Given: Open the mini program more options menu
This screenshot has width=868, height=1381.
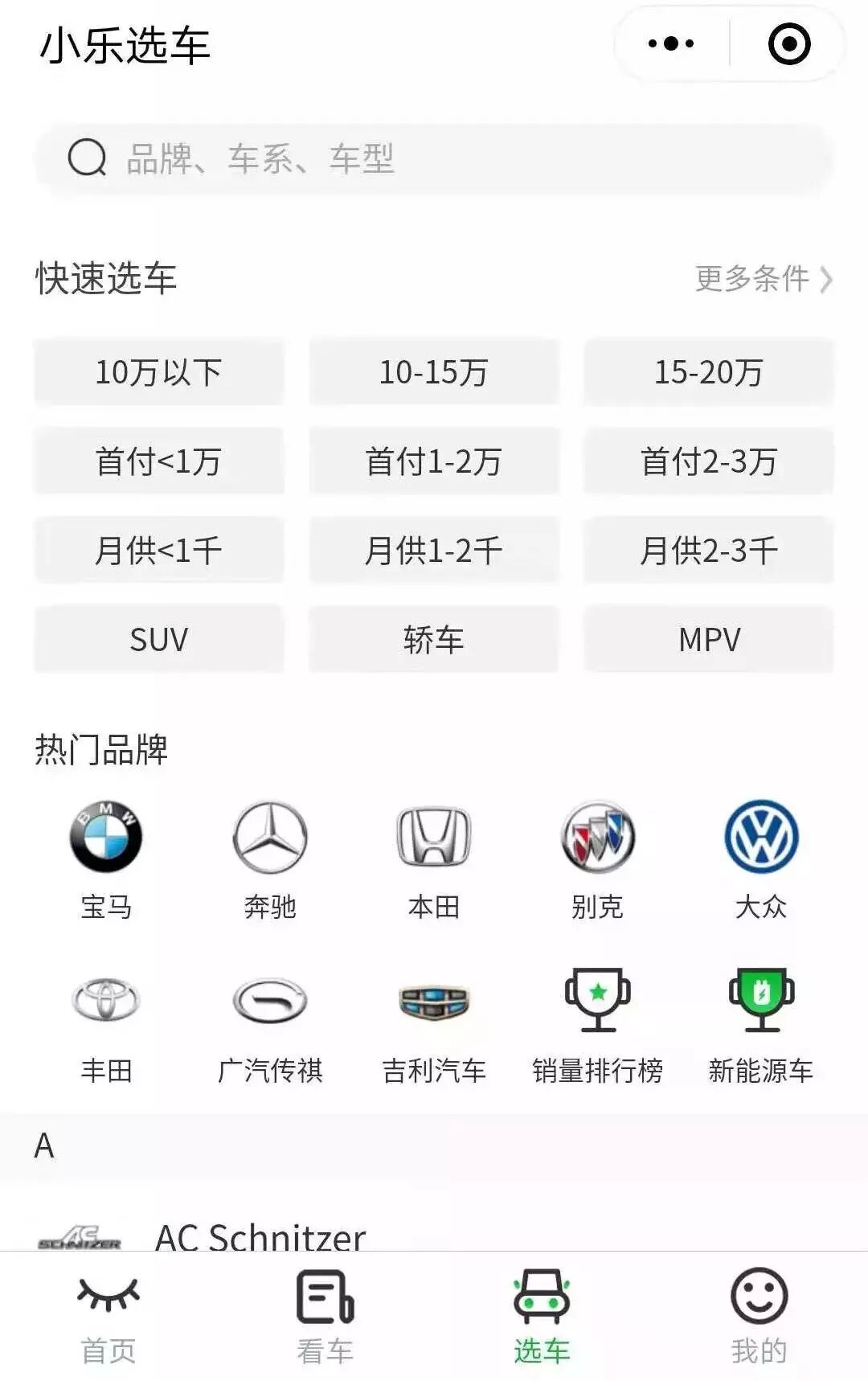Looking at the screenshot, I should (671, 44).
